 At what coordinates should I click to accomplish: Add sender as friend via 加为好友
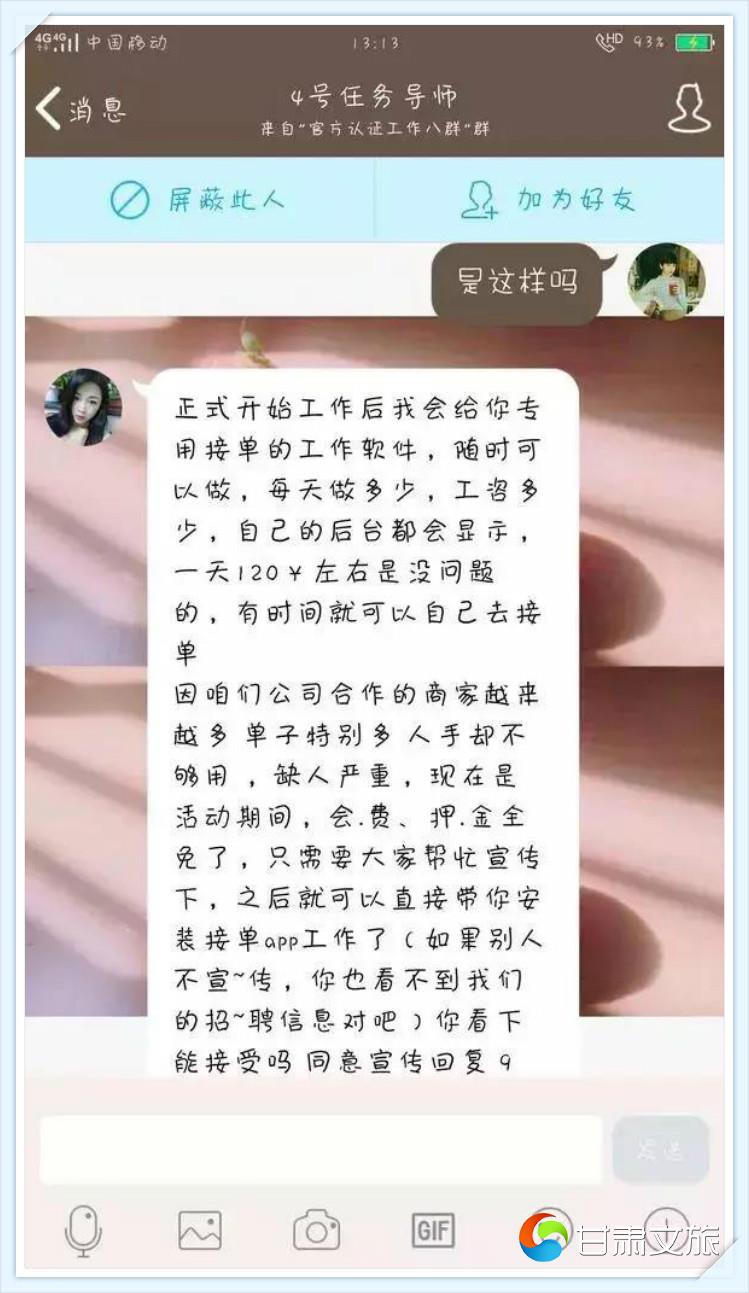(548, 200)
